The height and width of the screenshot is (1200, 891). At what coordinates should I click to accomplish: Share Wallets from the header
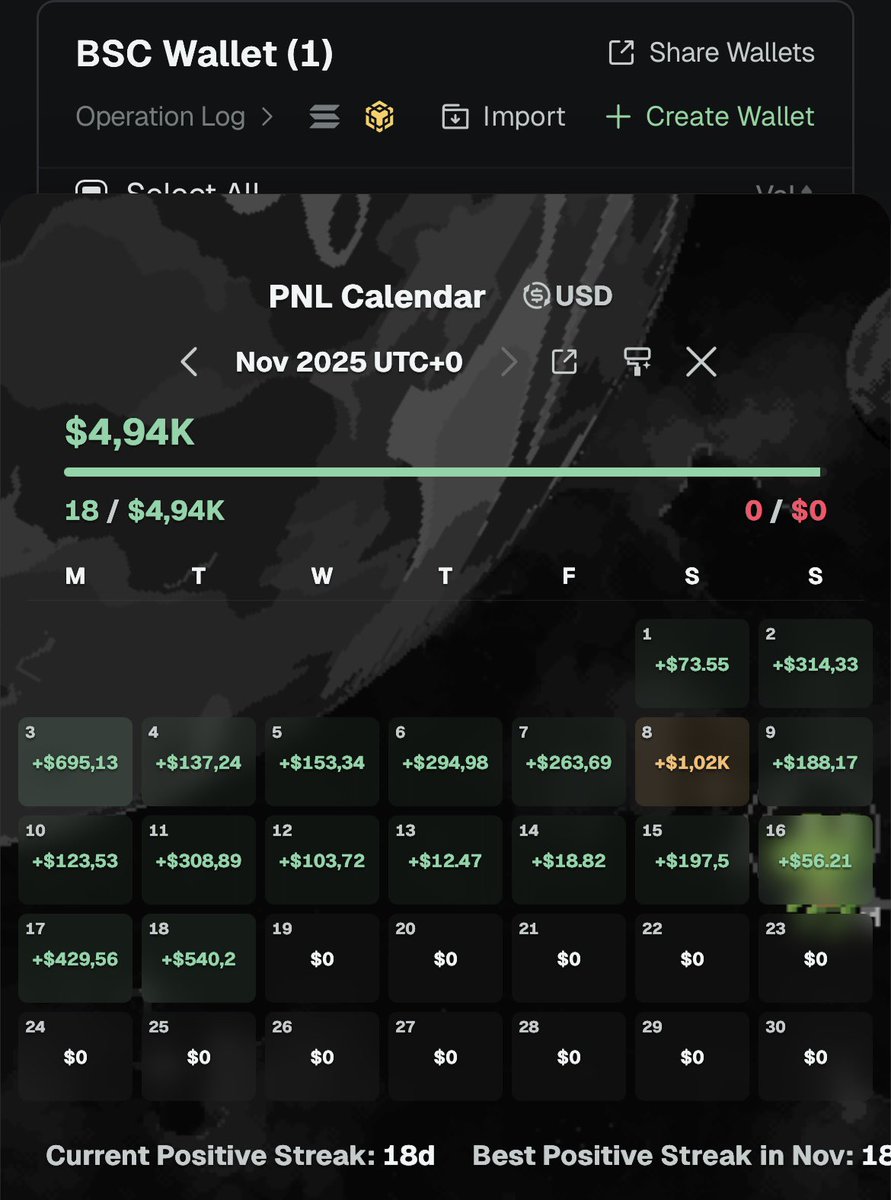[712, 53]
